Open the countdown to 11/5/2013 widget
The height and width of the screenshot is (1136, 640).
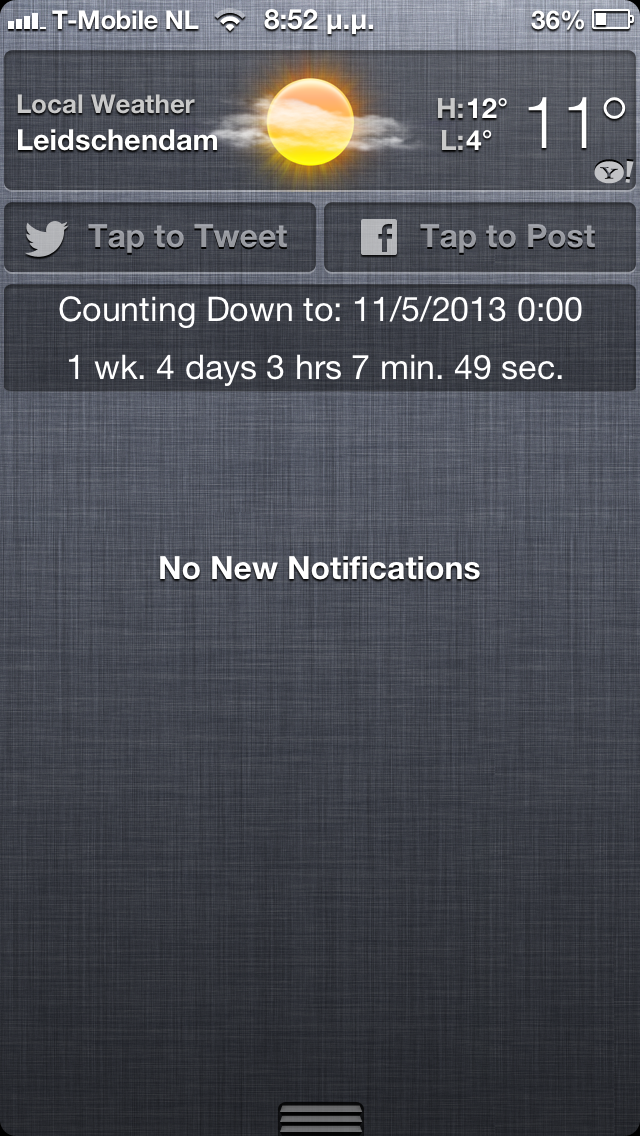318,339
